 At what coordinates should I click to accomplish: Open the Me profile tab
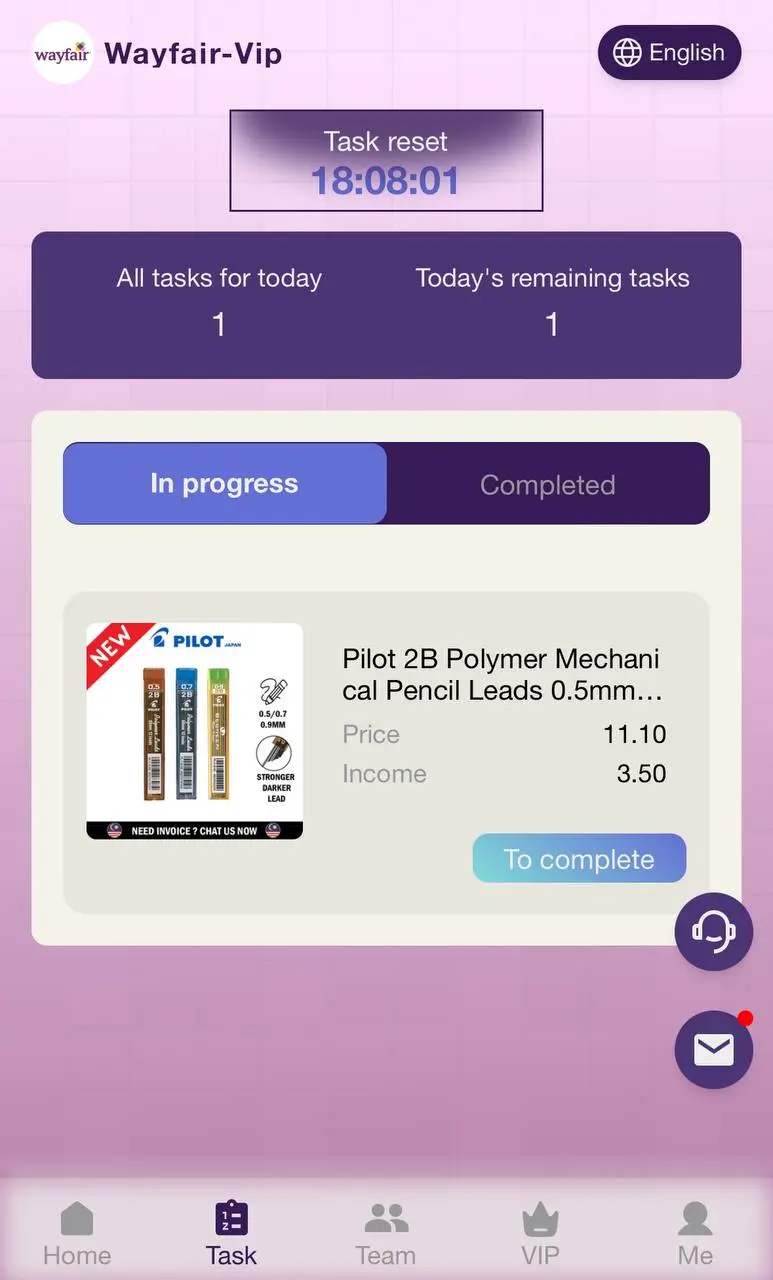click(x=695, y=1235)
